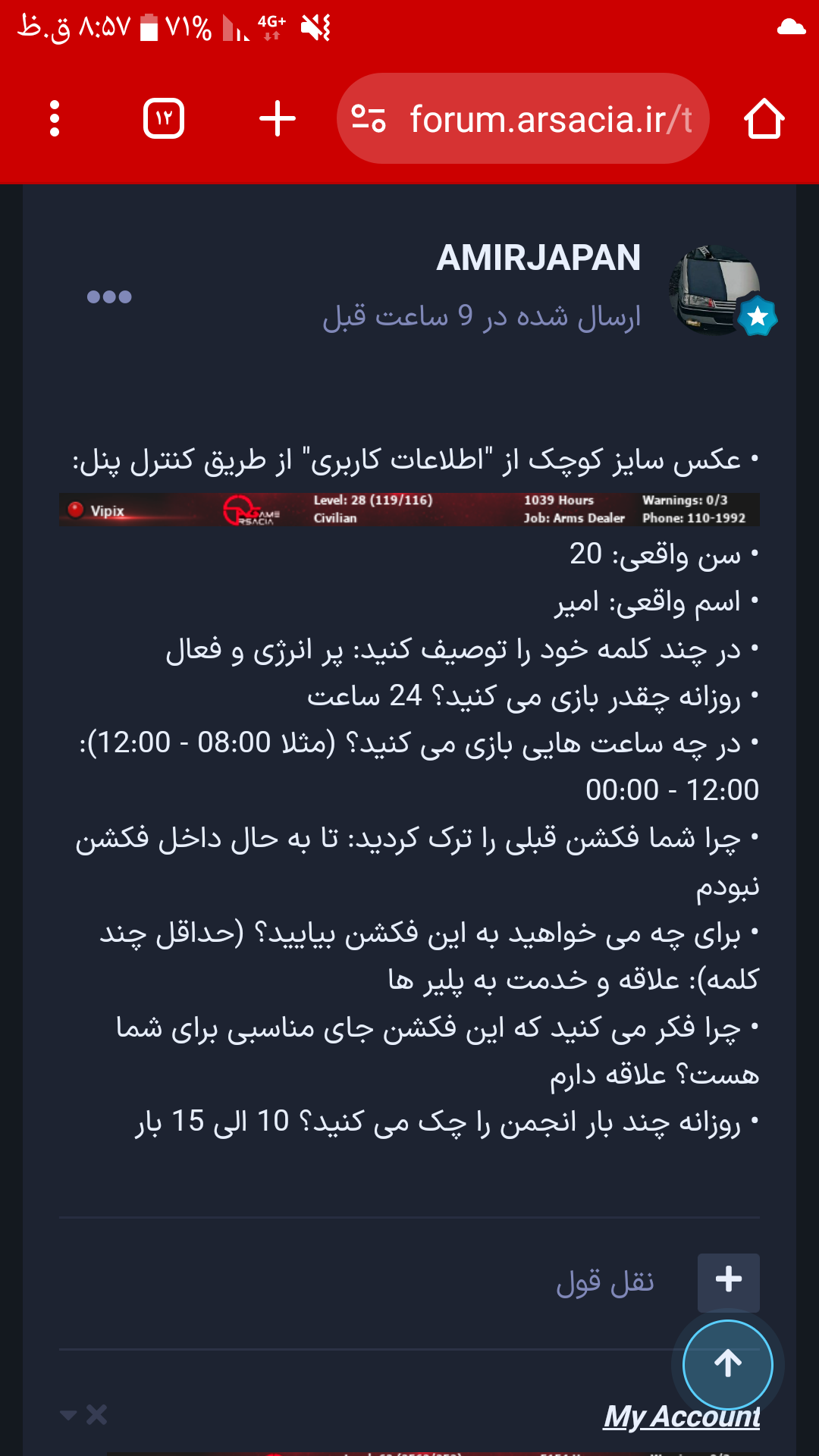The width and height of the screenshot is (819, 1456).
Task: Open the Vipix control panel signature image
Action: (x=409, y=509)
